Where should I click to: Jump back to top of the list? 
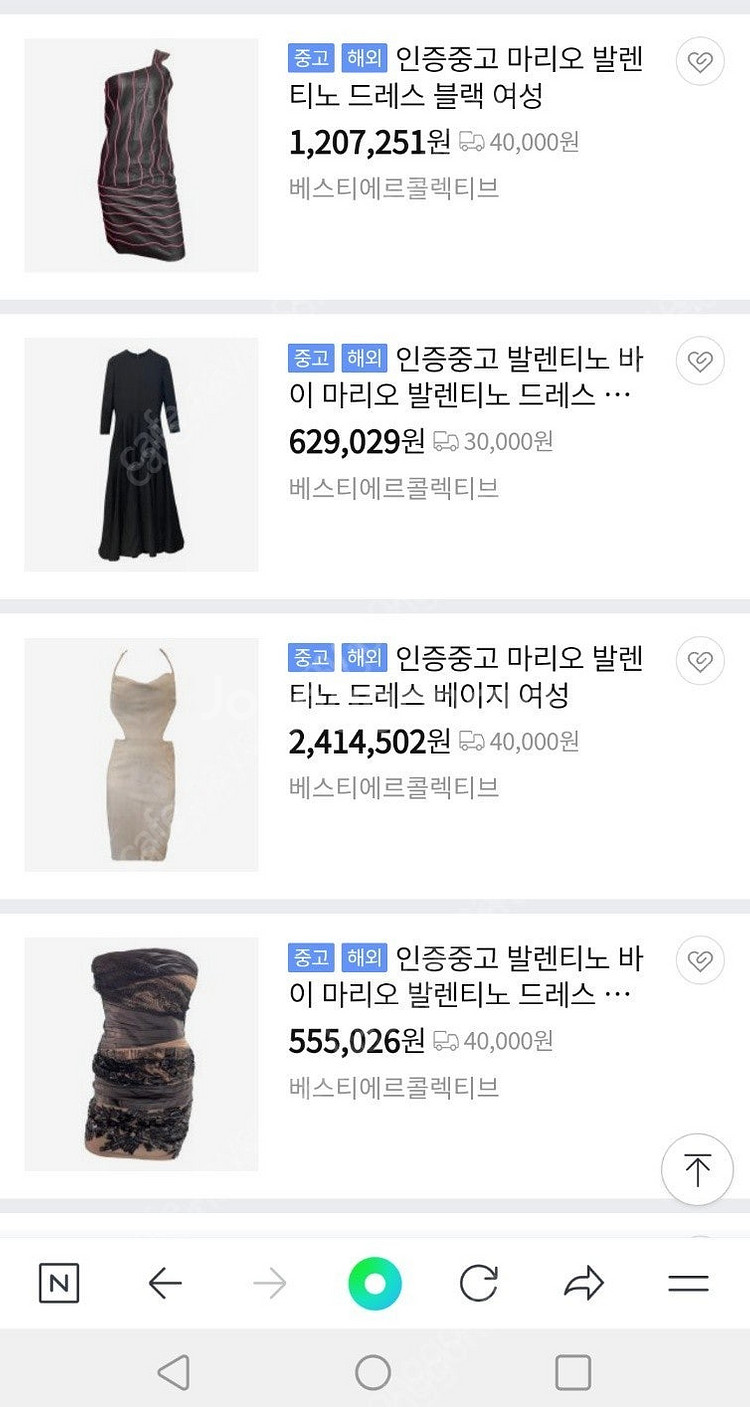(x=697, y=1169)
